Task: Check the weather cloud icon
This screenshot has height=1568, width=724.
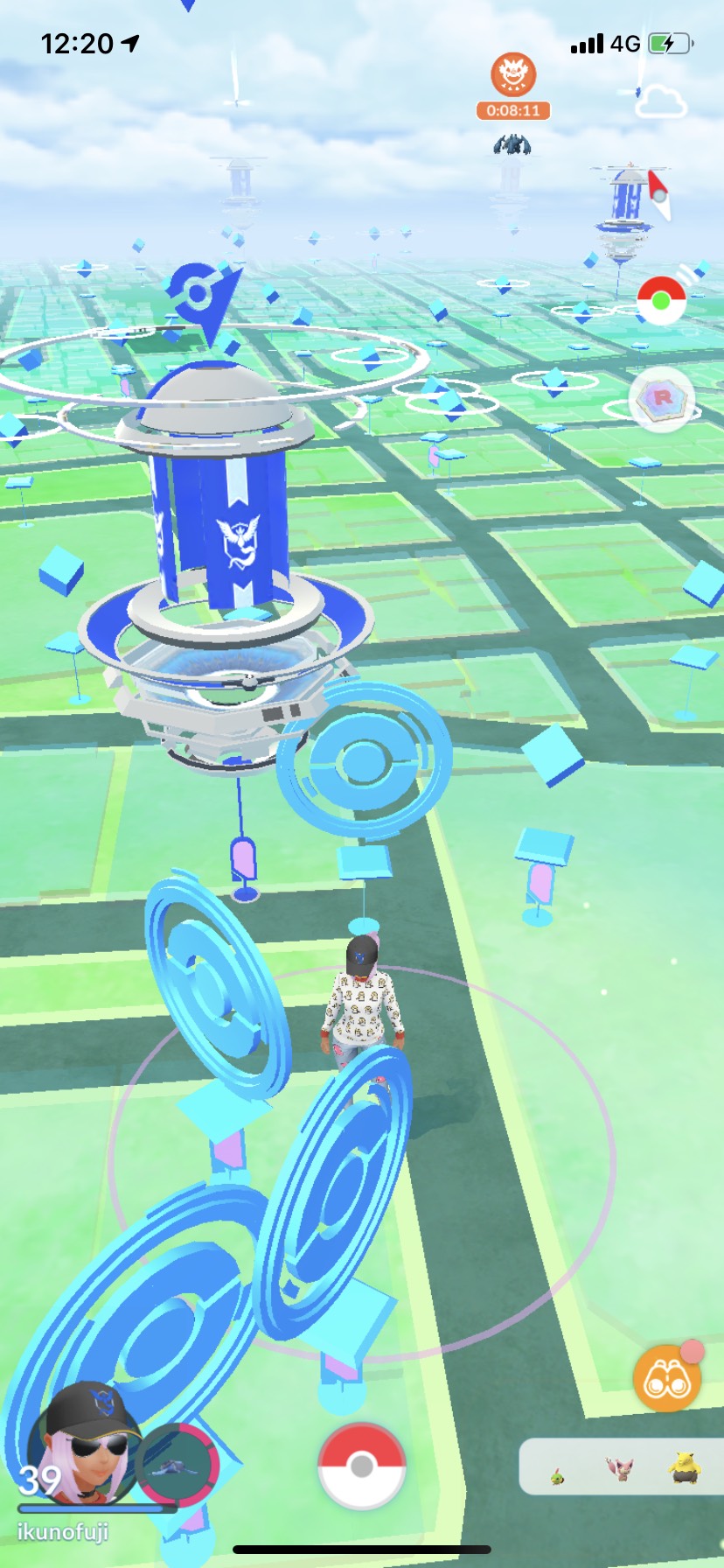Action: [660, 103]
